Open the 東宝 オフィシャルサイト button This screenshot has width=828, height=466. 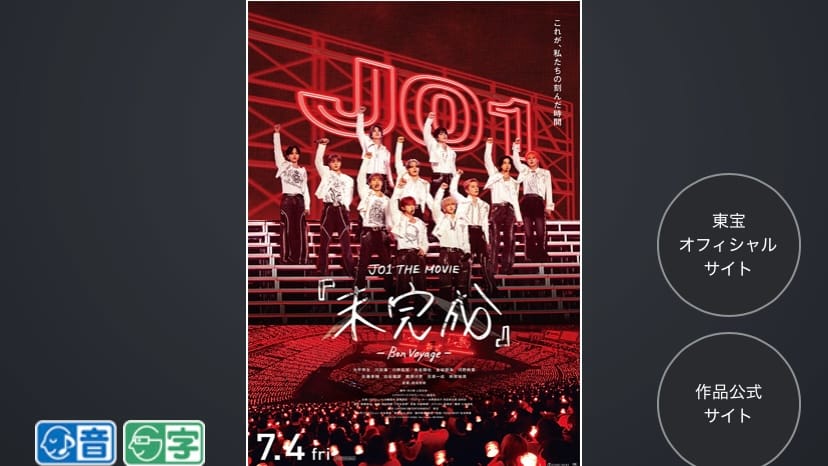[728, 244]
